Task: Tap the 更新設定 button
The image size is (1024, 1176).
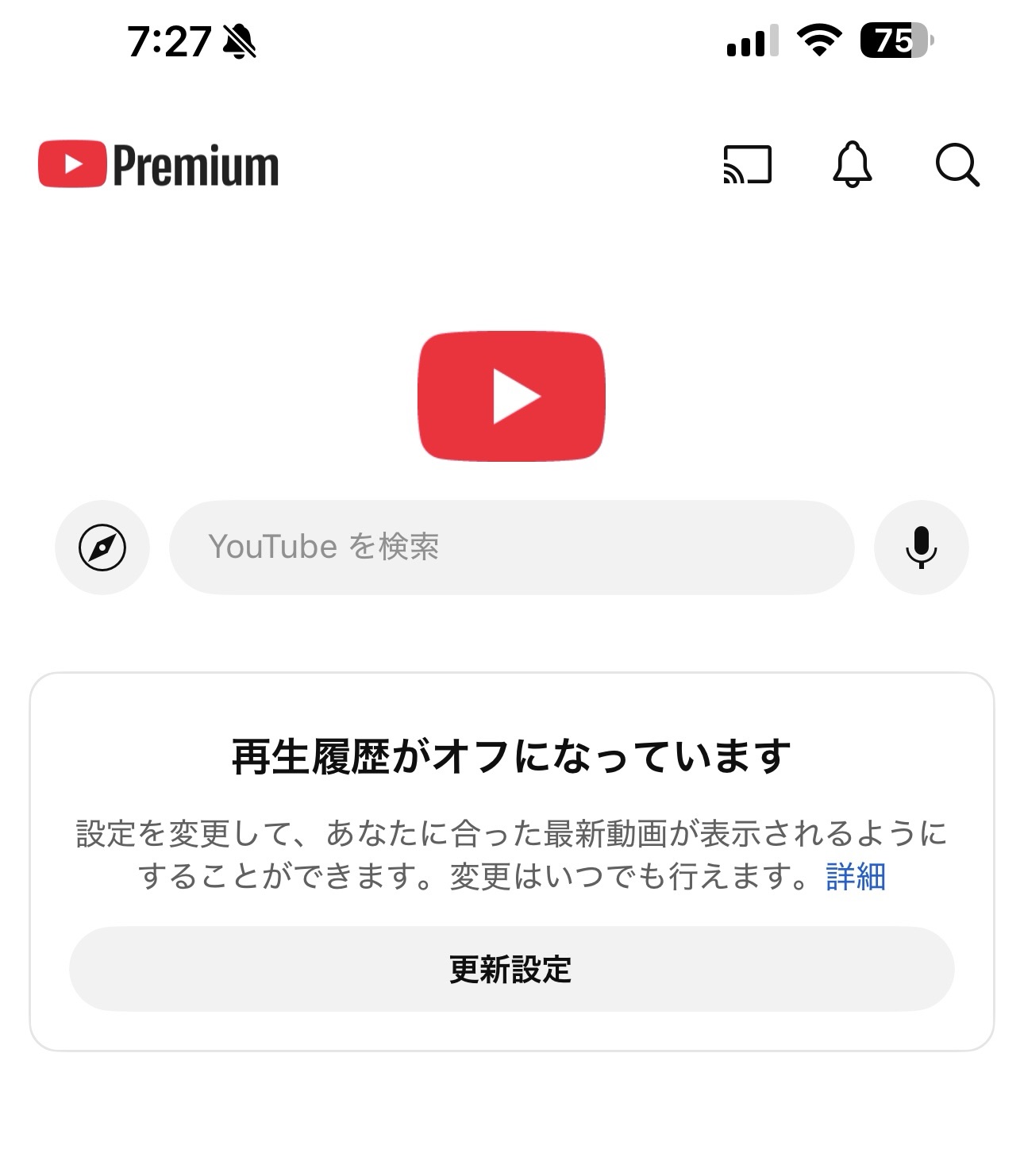Action: [511, 969]
